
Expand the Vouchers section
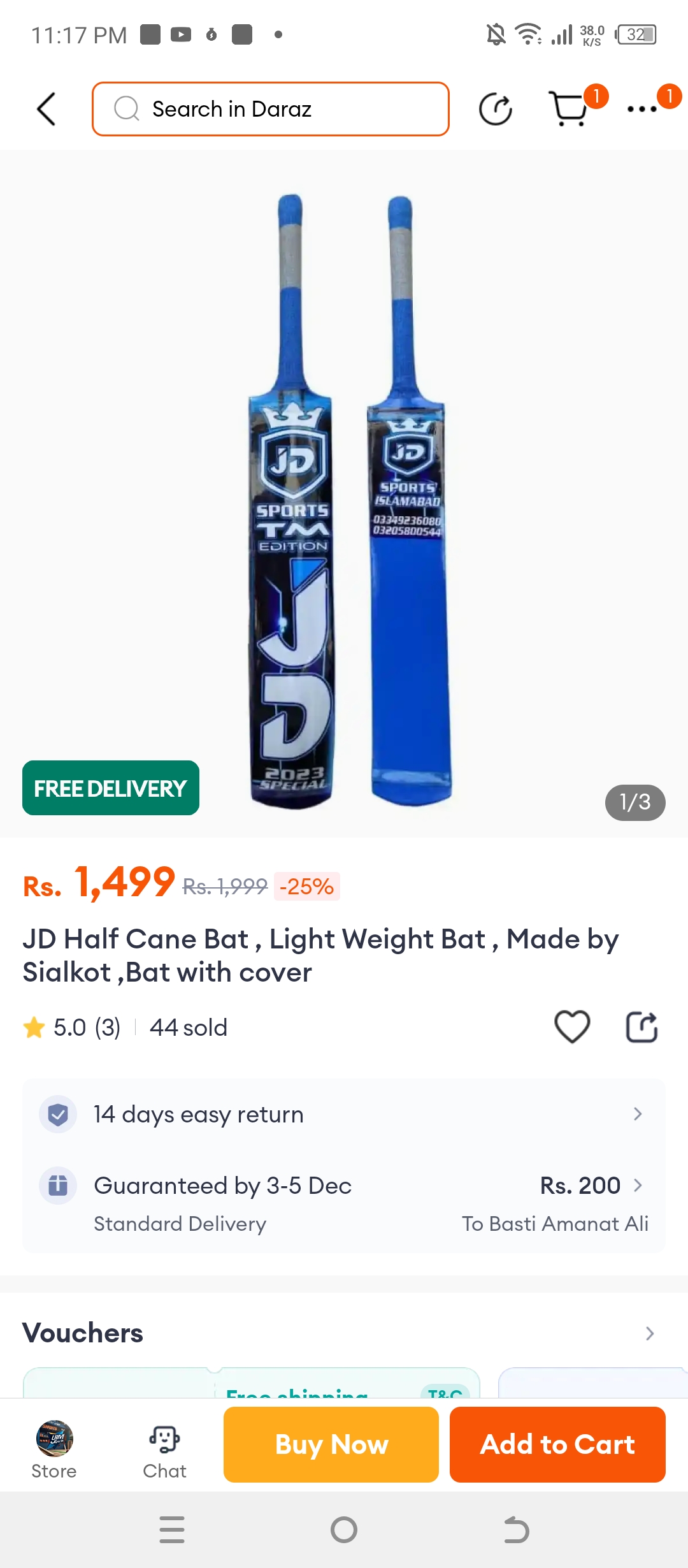click(649, 1333)
